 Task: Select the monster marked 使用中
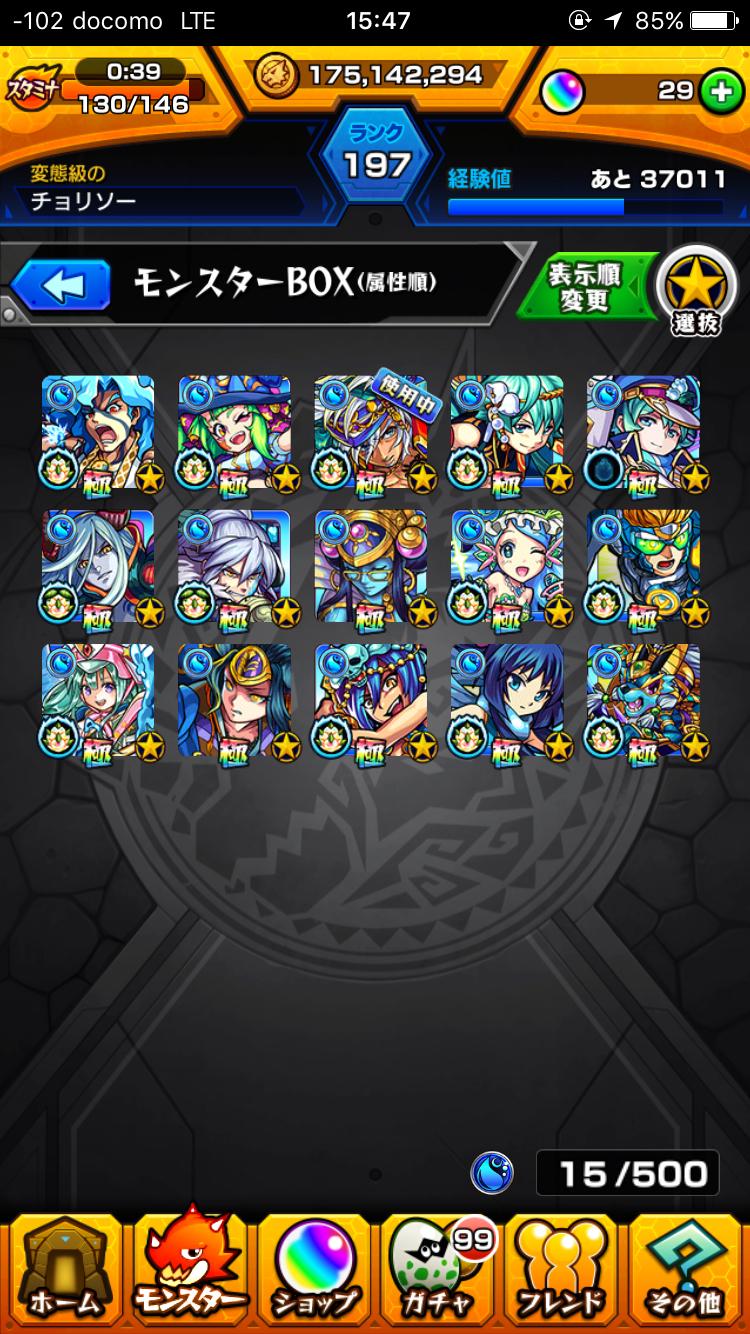[371, 433]
